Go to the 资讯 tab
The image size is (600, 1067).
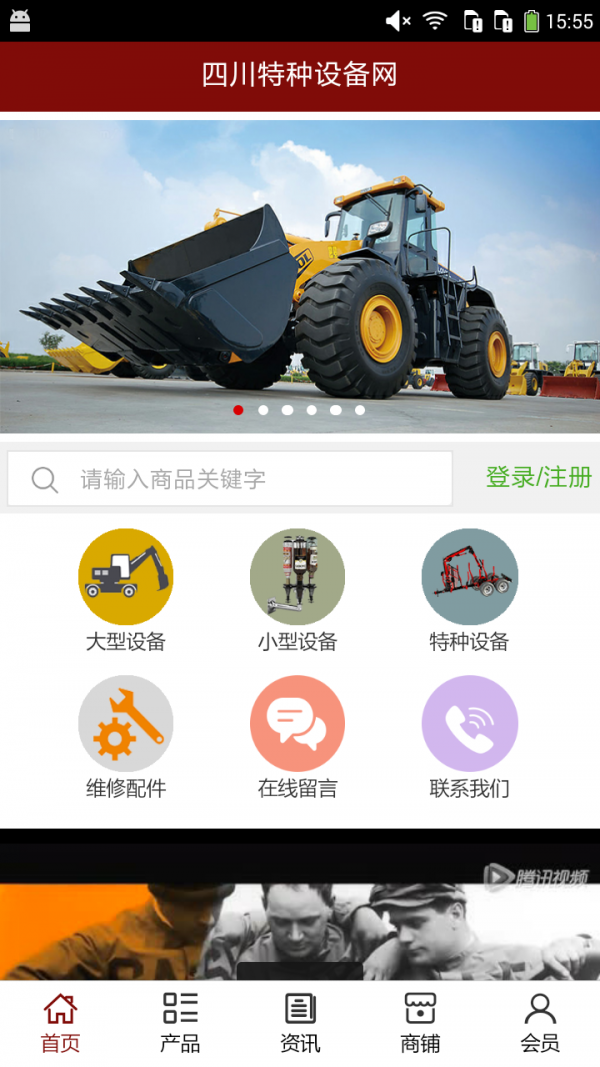pyautogui.click(x=300, y=1023)
